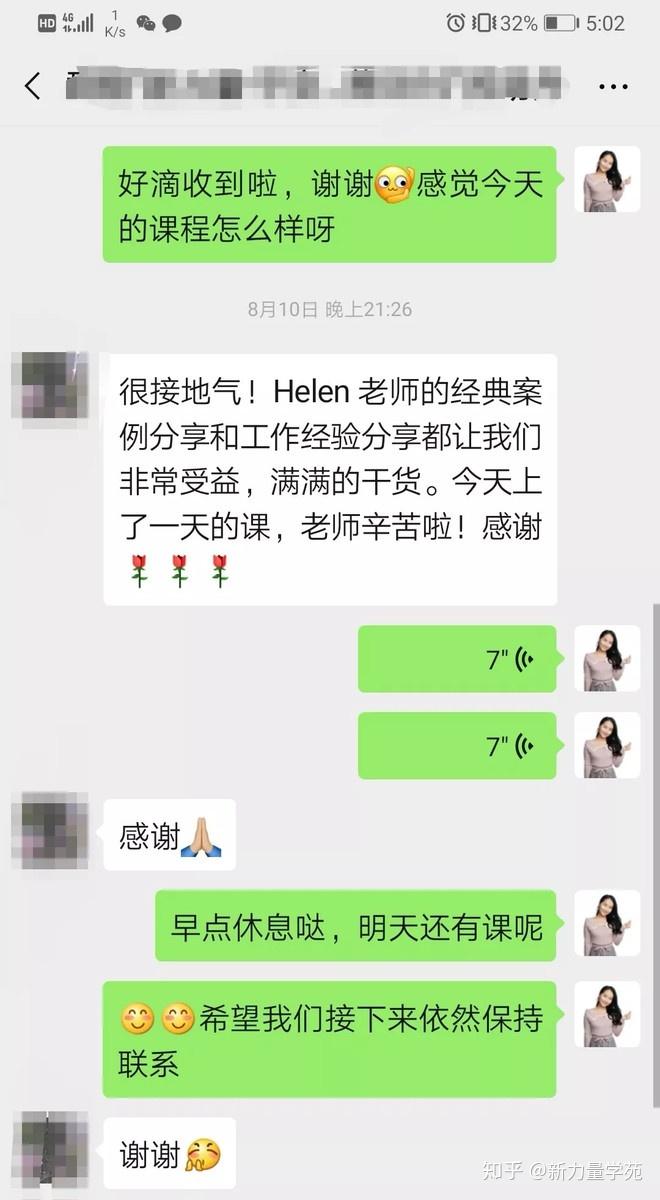Open the chat's three-dot overflow menu
This screenshot has height=1200, width=660.
[613, 87]
